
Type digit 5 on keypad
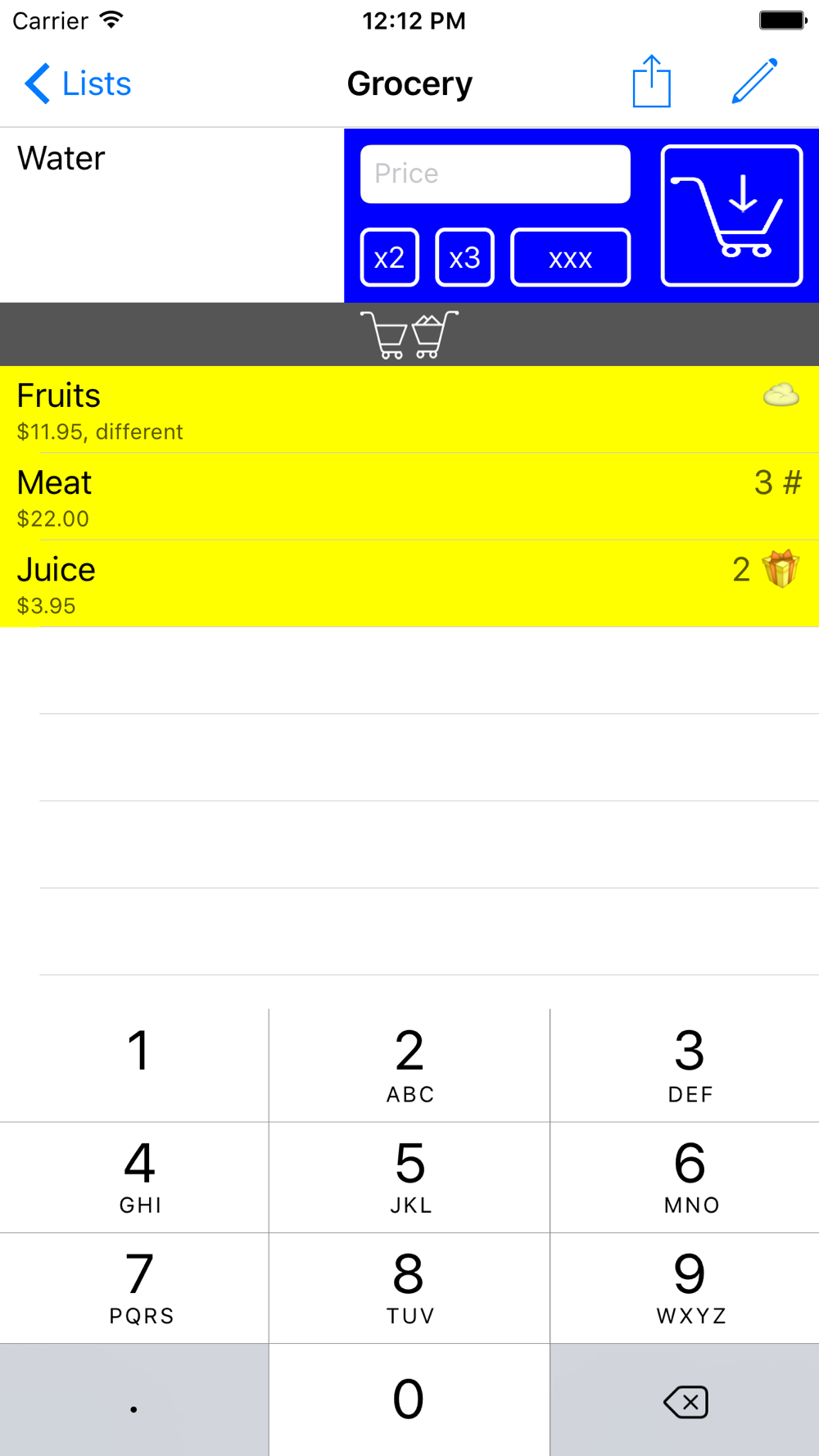coord(409,1177)
